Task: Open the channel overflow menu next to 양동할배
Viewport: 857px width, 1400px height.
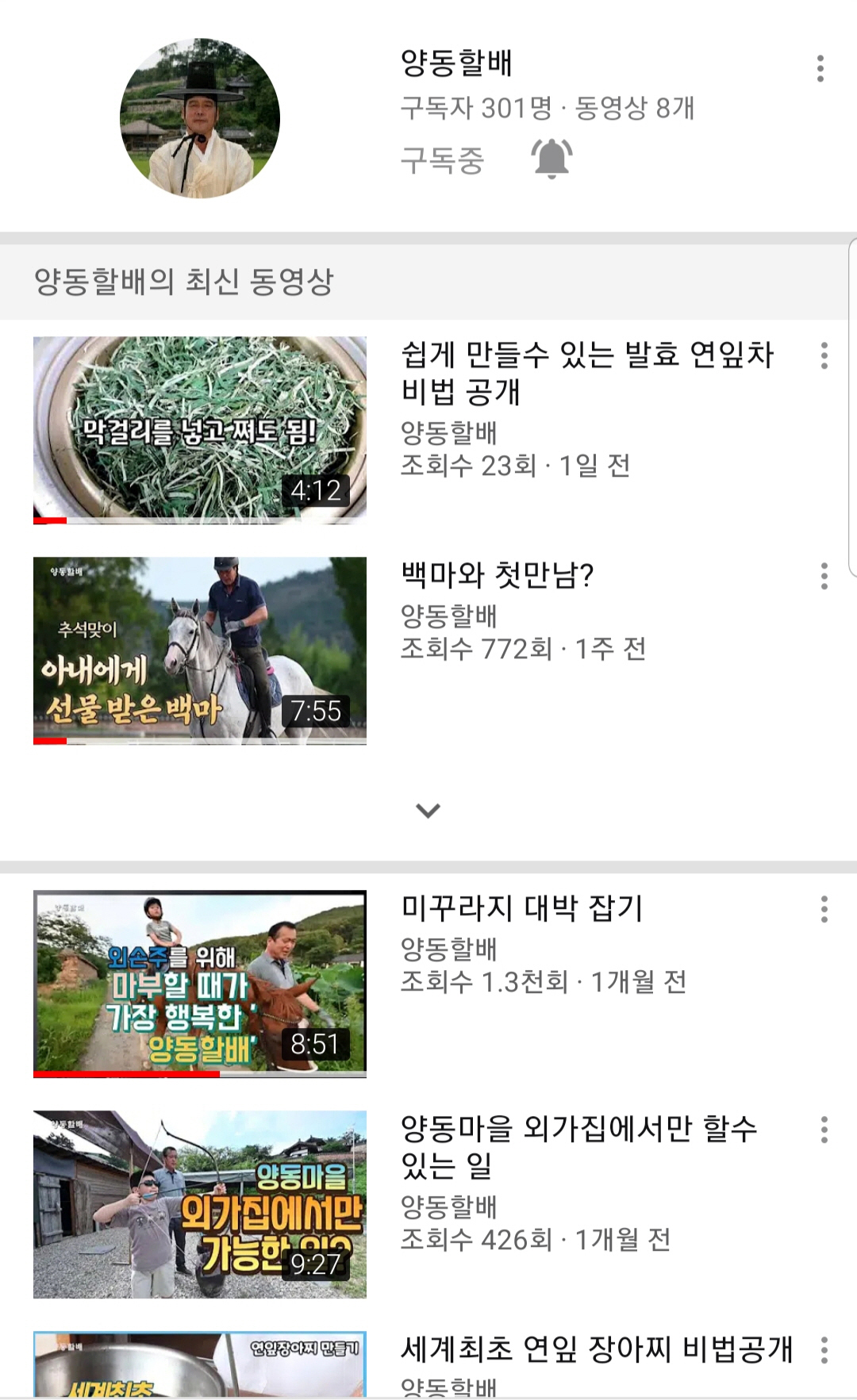Action: [820, 68]
